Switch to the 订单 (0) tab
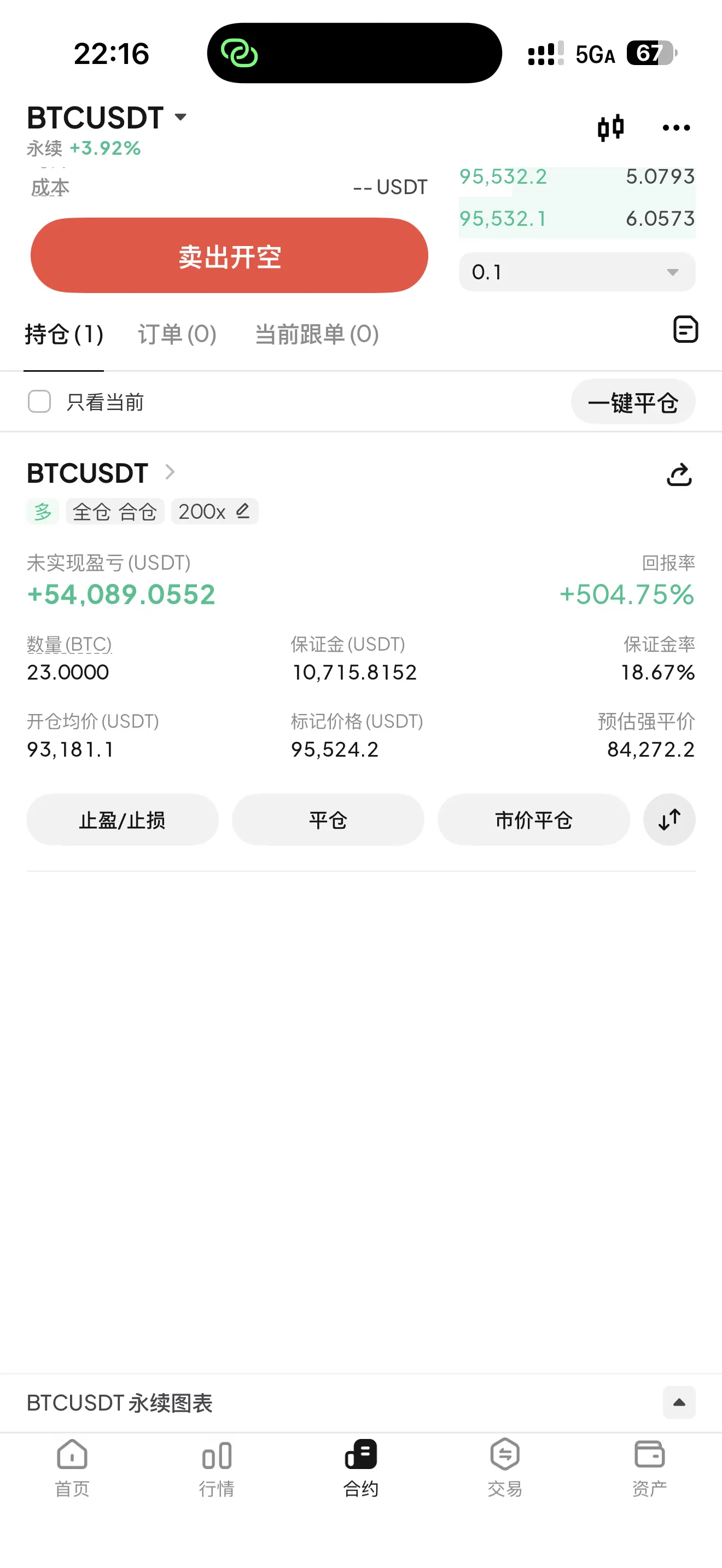Viewport: 722px width, 1568px height. click(177, 334)
